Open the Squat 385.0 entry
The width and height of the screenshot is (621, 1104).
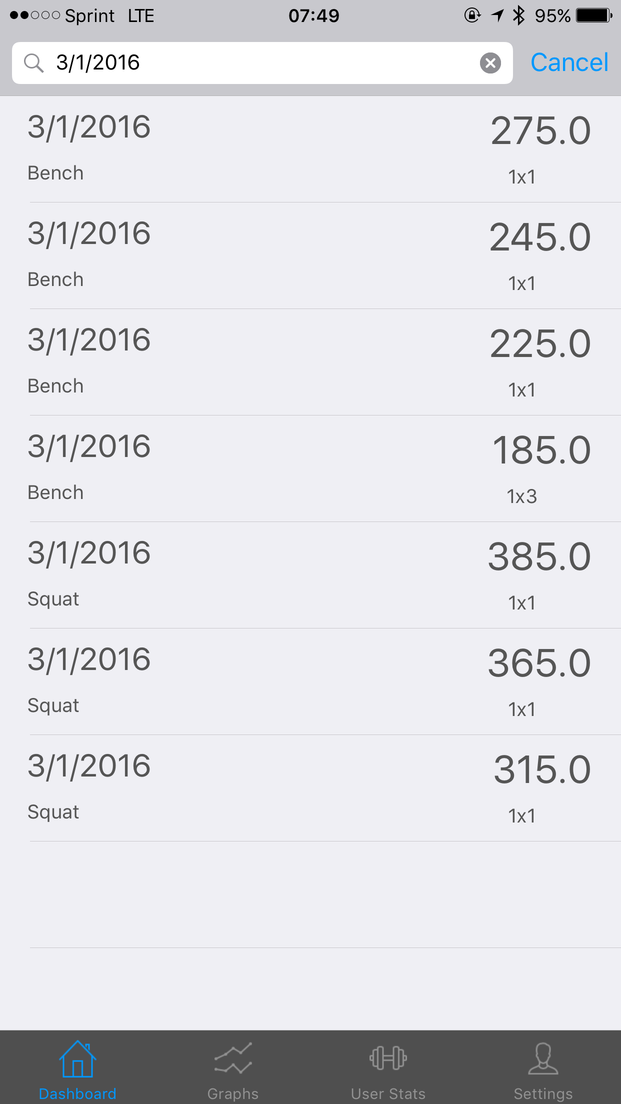(x=310, y=575)
